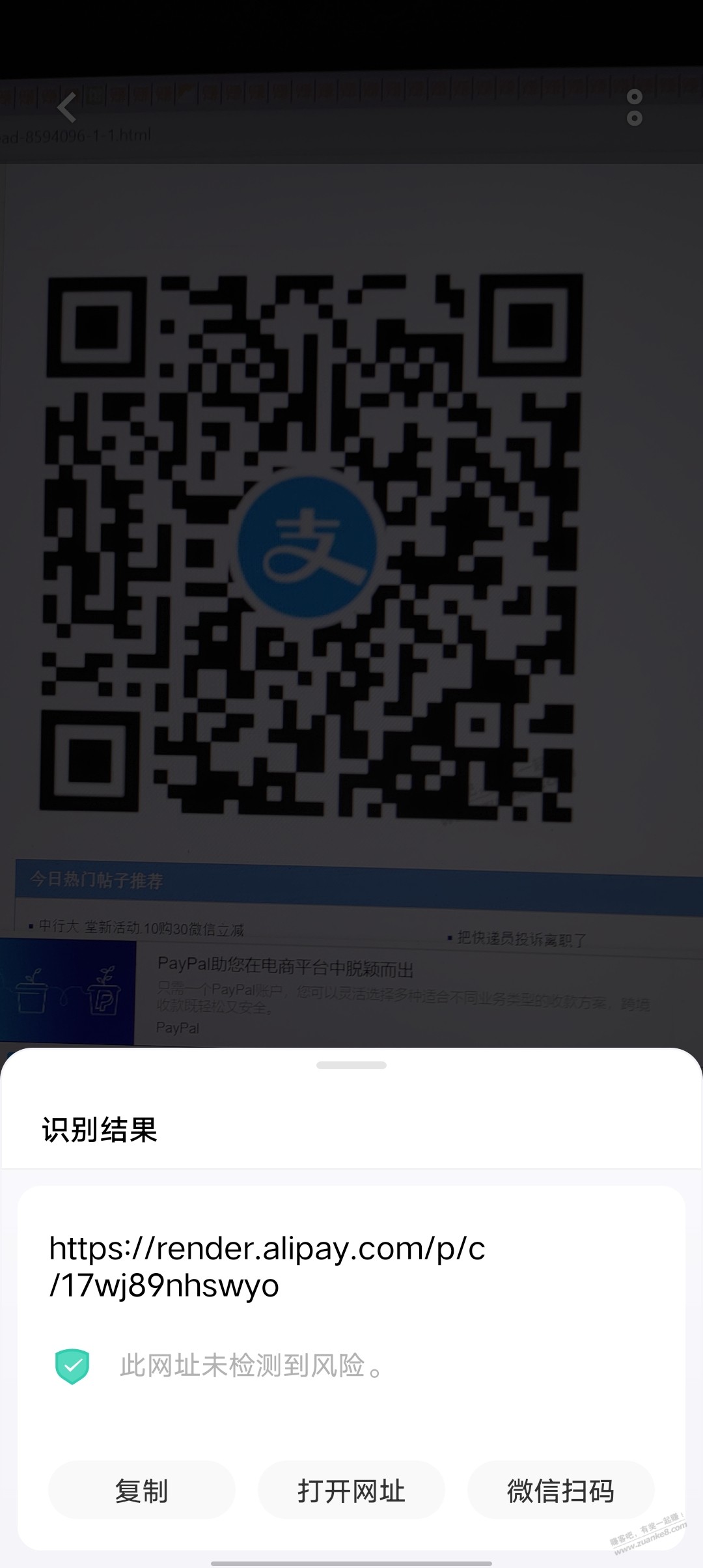
Task: Scan with WeChat using 微信扫码
Action: pyautogui.click(x=560, y=1491)
